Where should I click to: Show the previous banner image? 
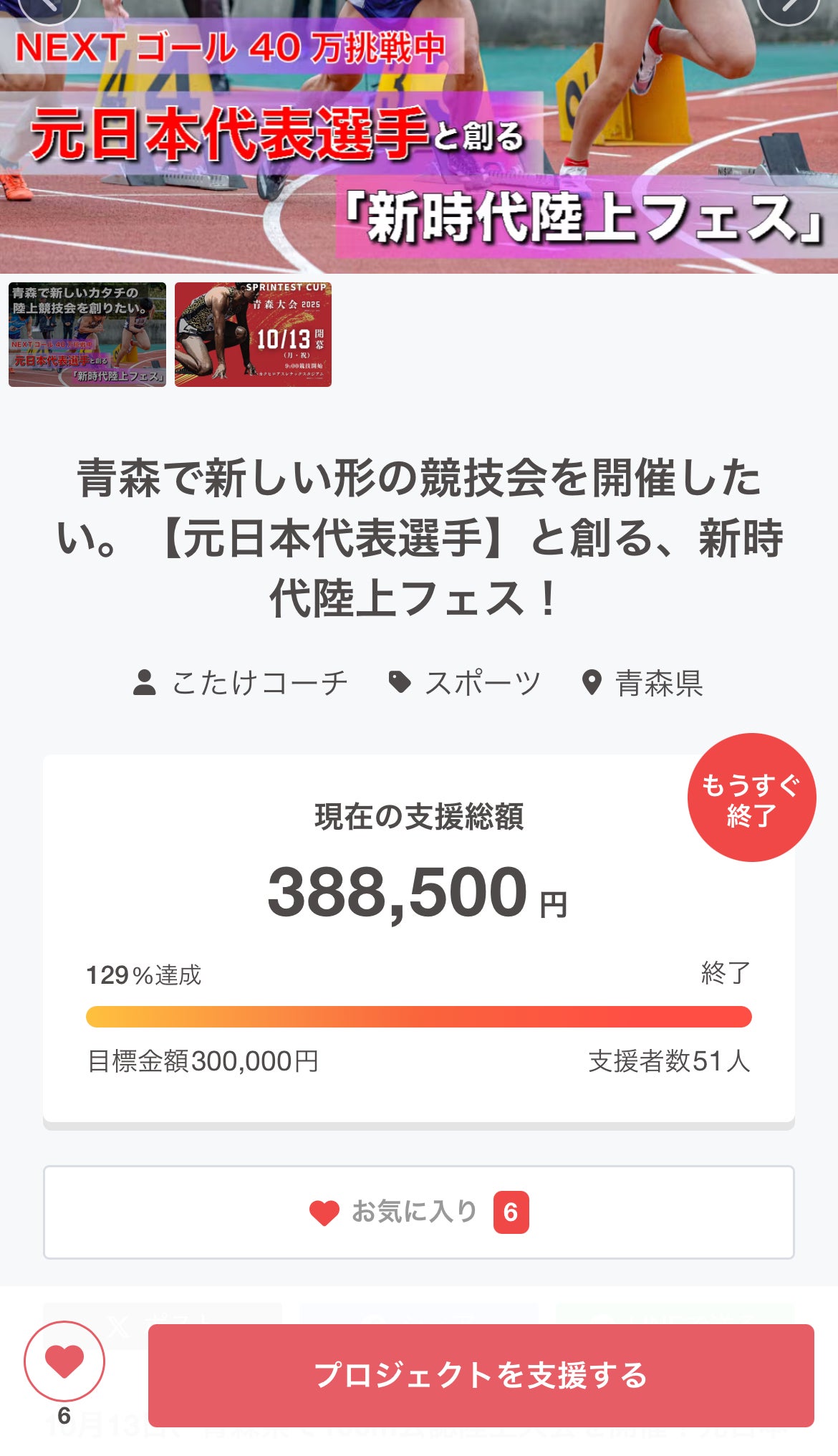(x=49, y=7)
